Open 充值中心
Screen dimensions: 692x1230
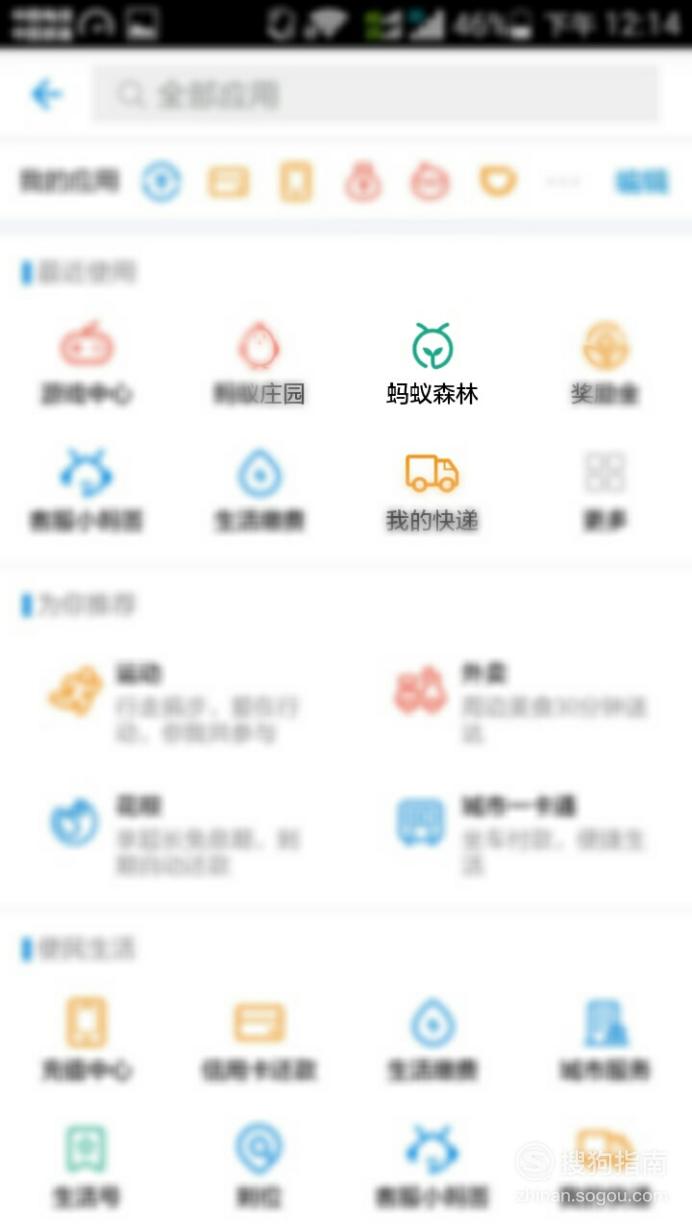click(x=86, y=1040)
